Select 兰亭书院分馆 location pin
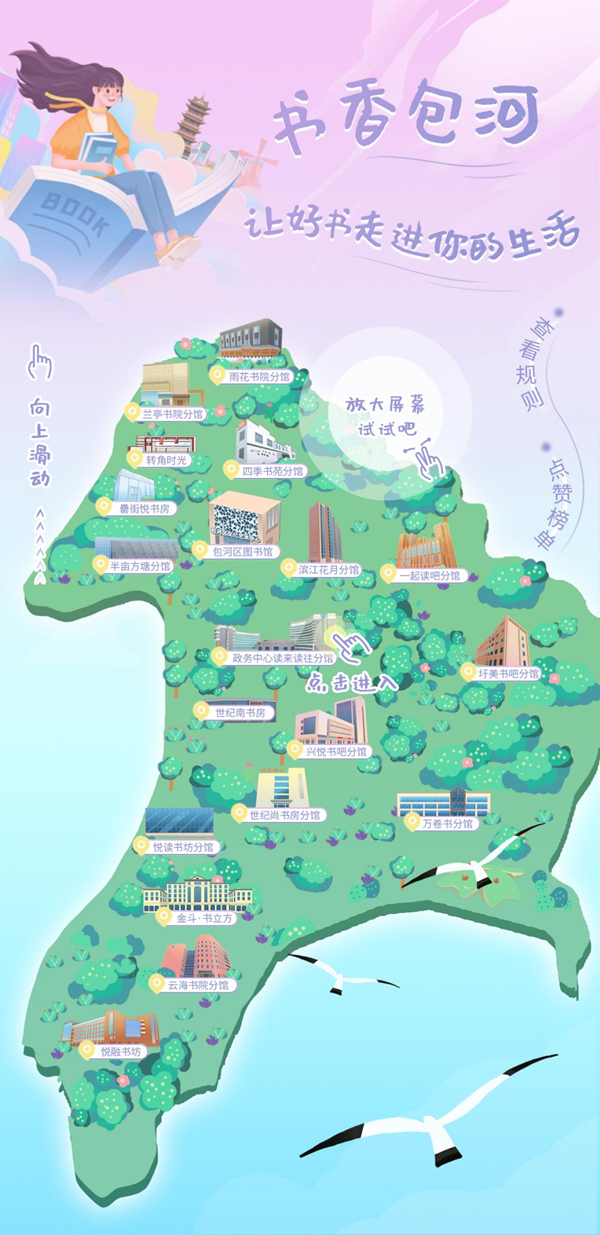Viewport: 600px width, 1235px height. (x=171, y=413)
